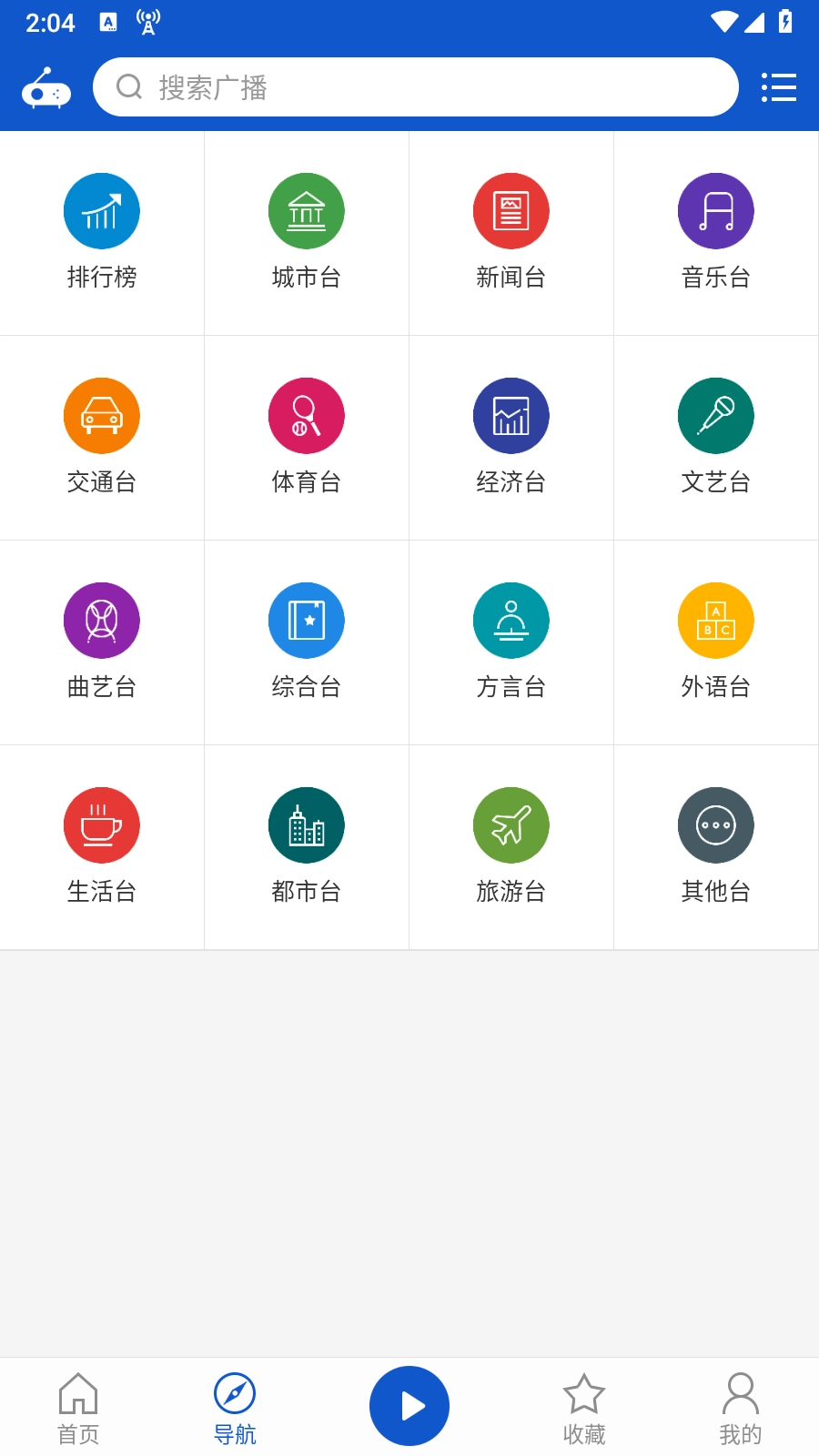Browse the 文艺台 category
This screenshot has width=819, height=1456.
[x=716, y=438]
